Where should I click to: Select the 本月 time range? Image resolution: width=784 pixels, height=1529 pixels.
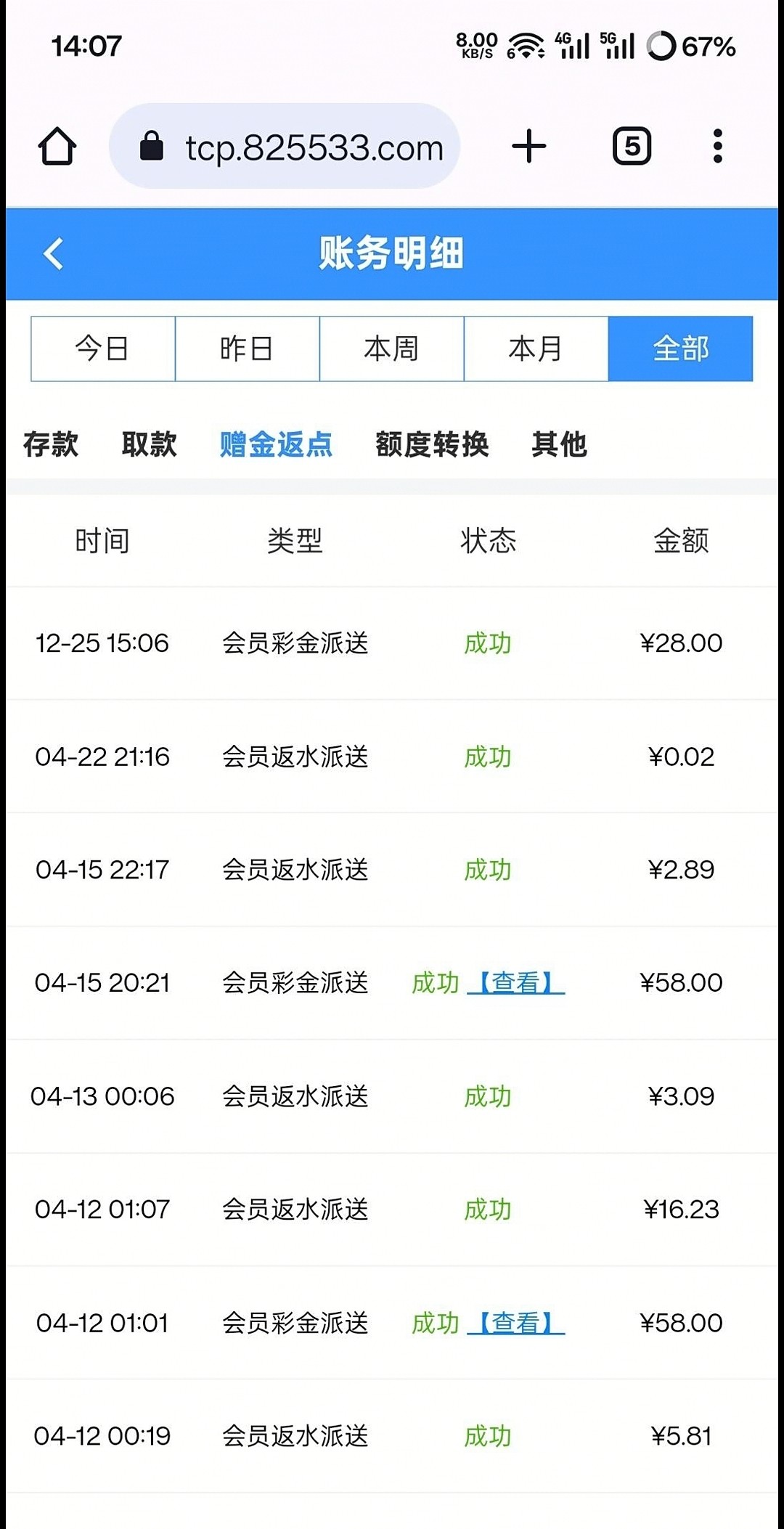click(536, 348)
